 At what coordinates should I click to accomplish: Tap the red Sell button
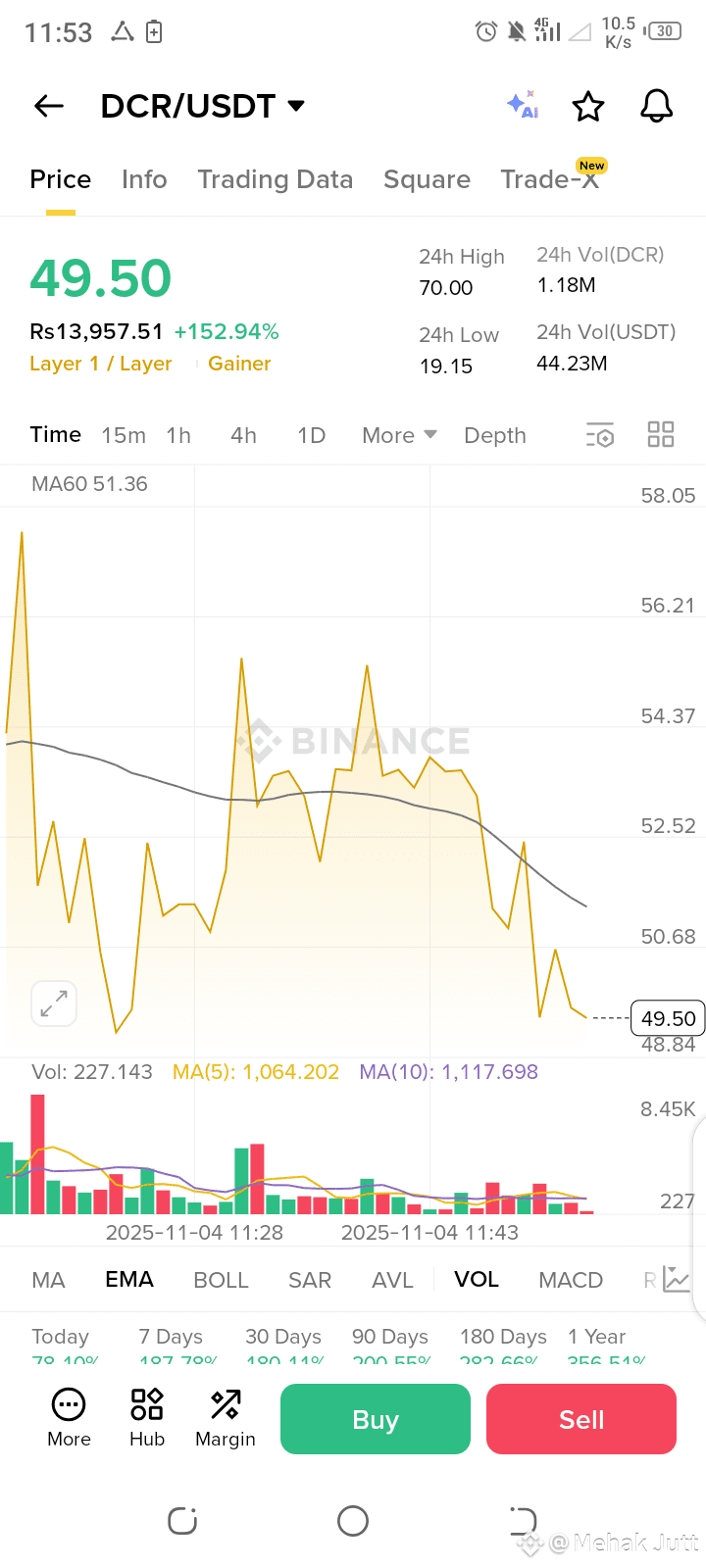click(x=581, y=1419)
